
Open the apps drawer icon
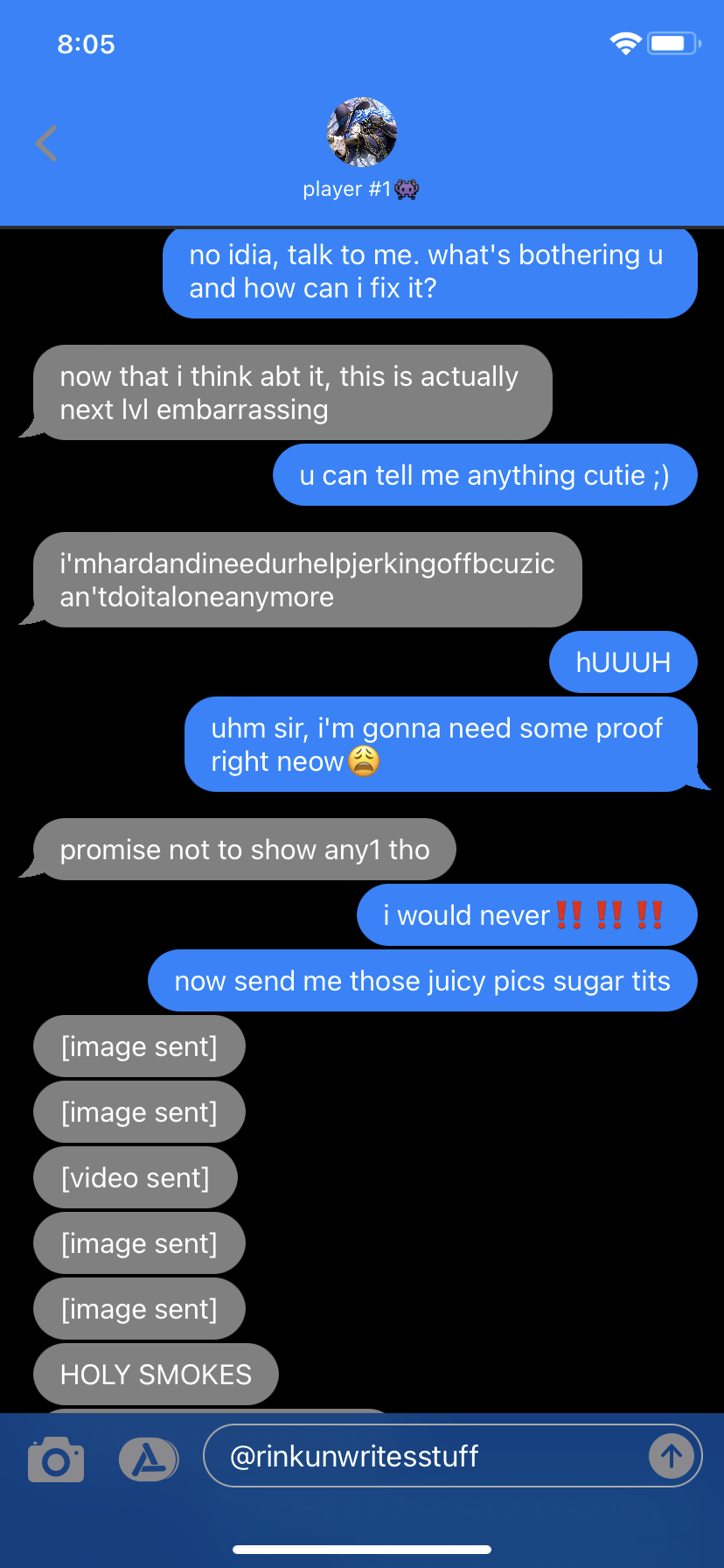[148, 1459]
